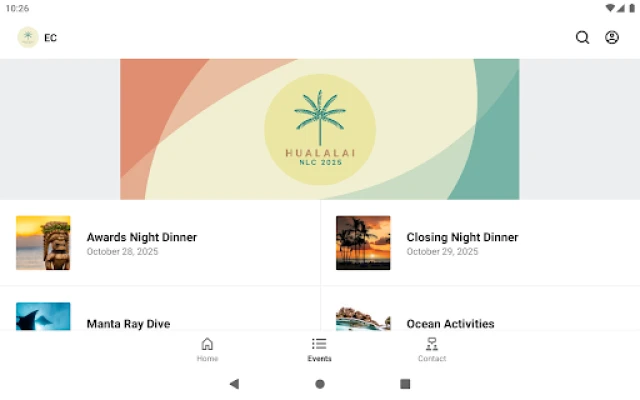
Task: Open the account profile icon
Action: [x=612, y=38]
